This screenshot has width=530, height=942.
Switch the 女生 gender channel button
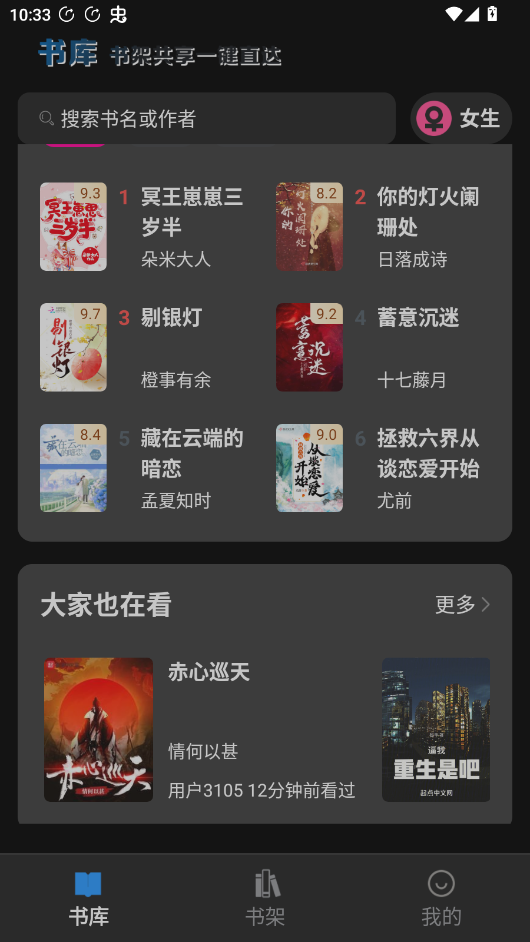(461, 118)
